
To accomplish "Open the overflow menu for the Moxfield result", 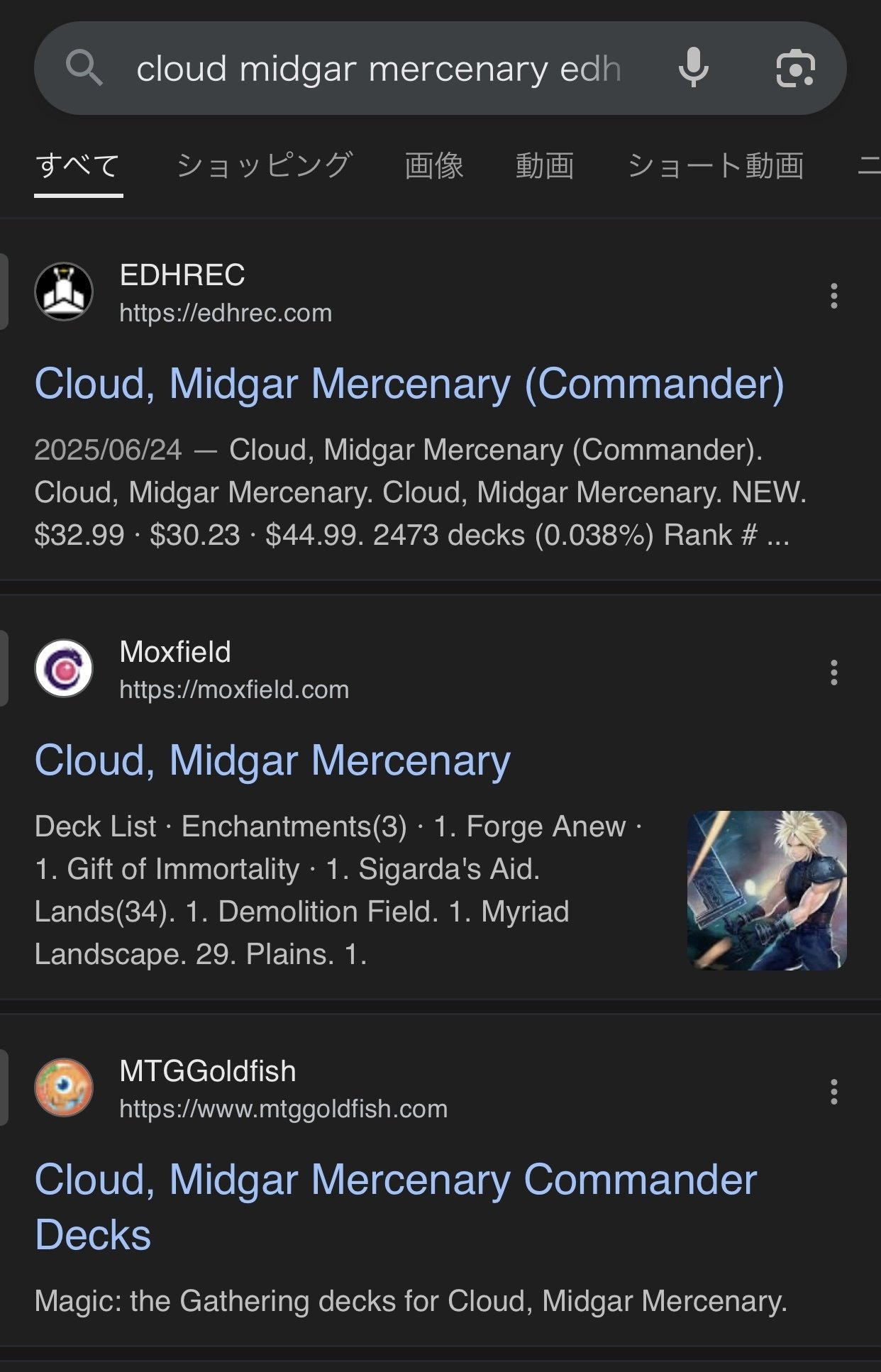I will click(x=833, y=673).
